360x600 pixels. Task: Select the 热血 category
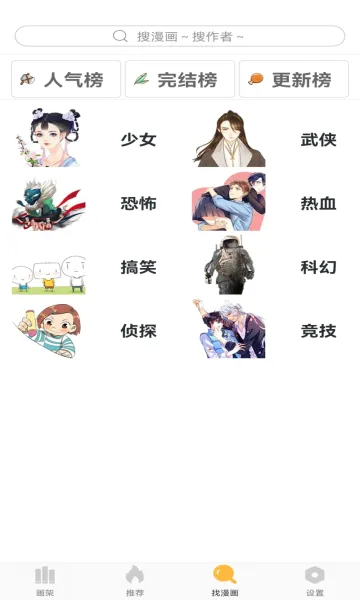coord(270,203)
